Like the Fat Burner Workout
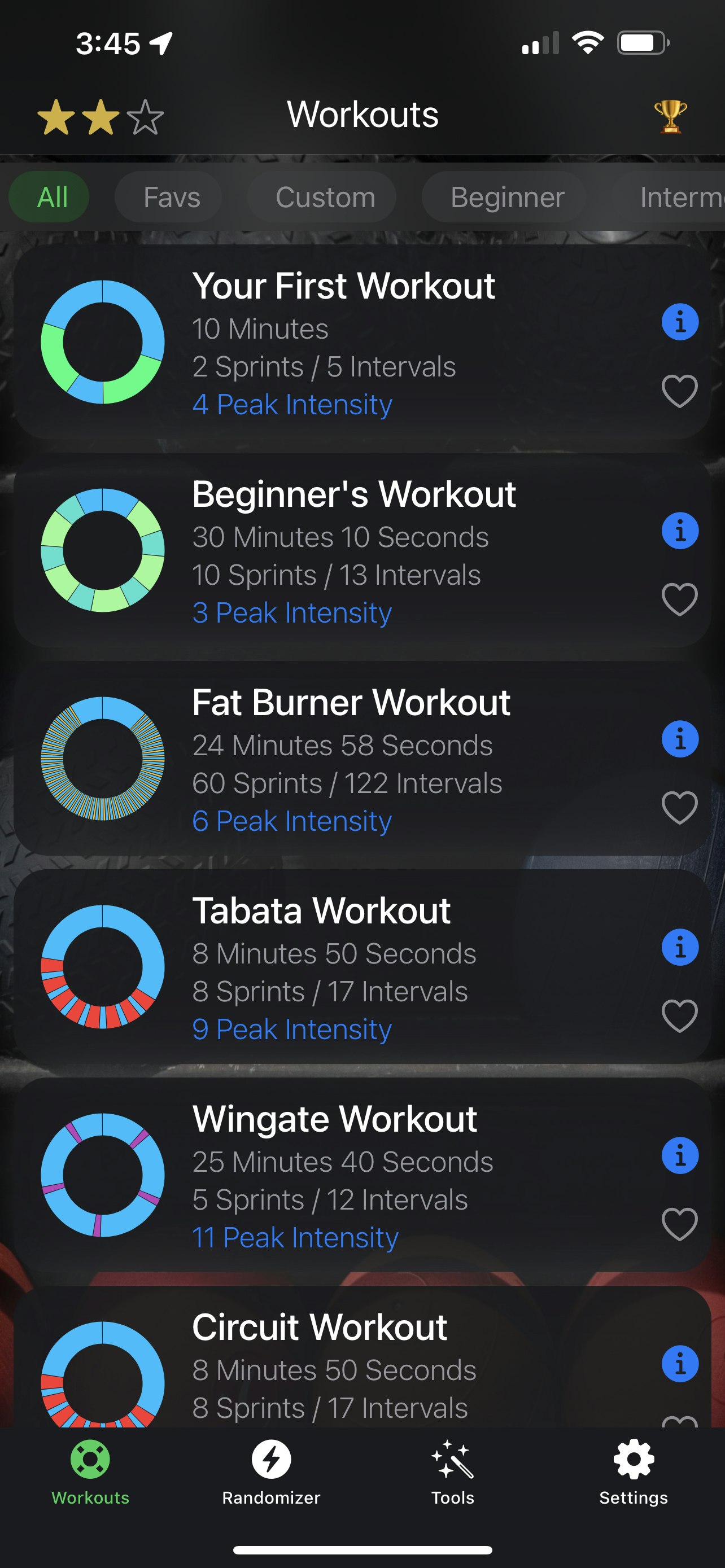 tap(679, 807)
